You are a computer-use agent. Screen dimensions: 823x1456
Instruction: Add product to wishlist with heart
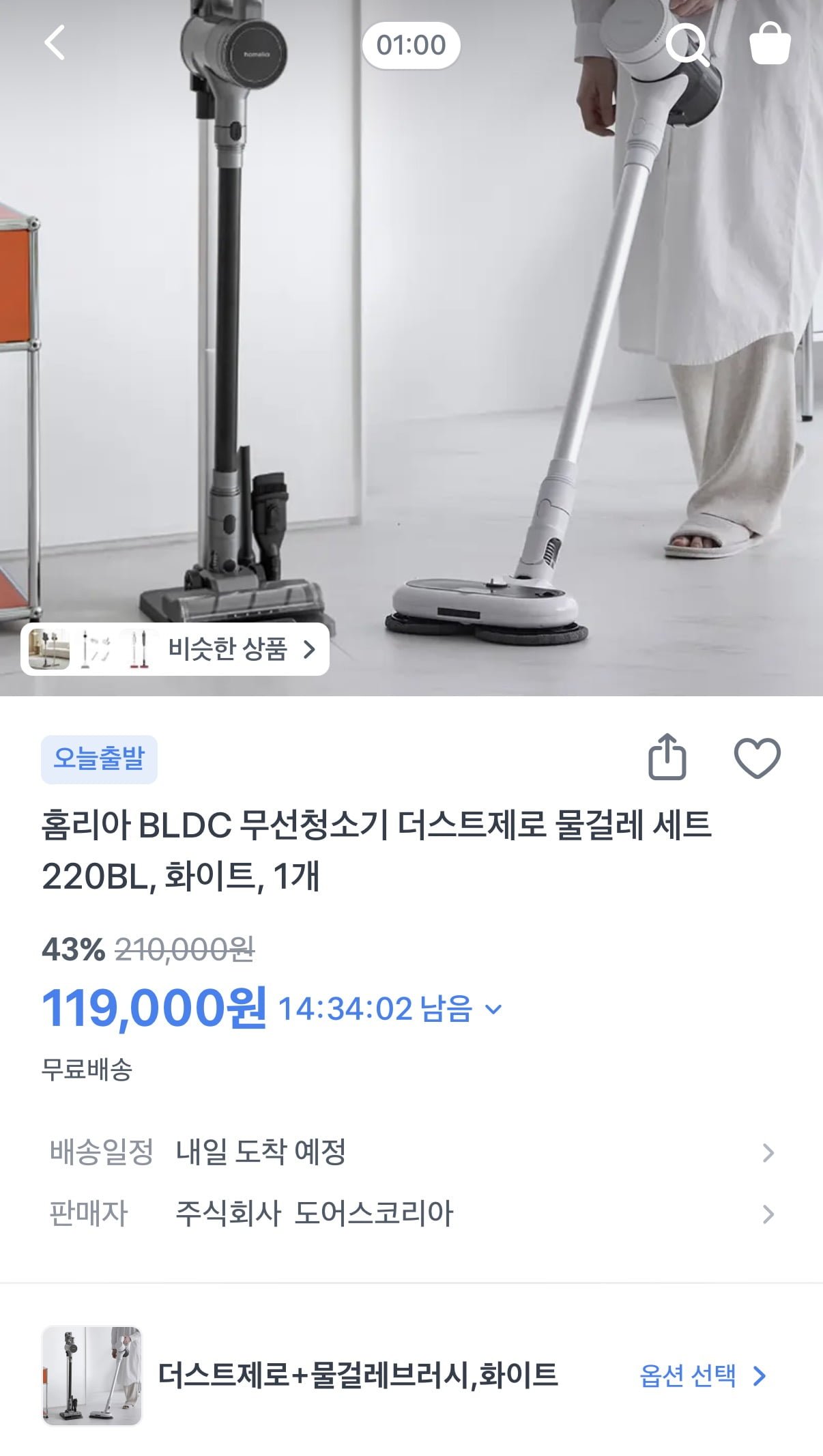coord(757,758)
